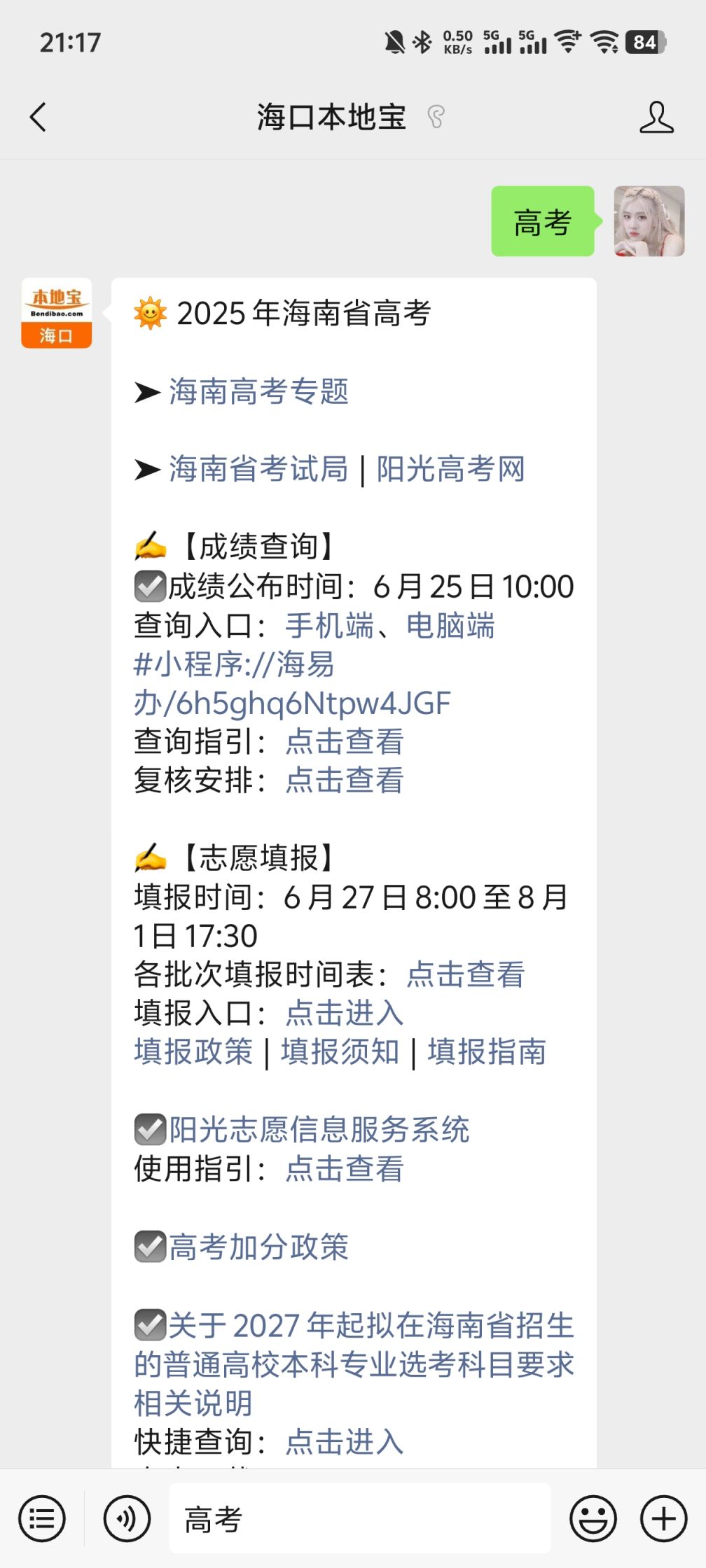Enter 填报入口 via 点击进入

(x=344, y=1013)
